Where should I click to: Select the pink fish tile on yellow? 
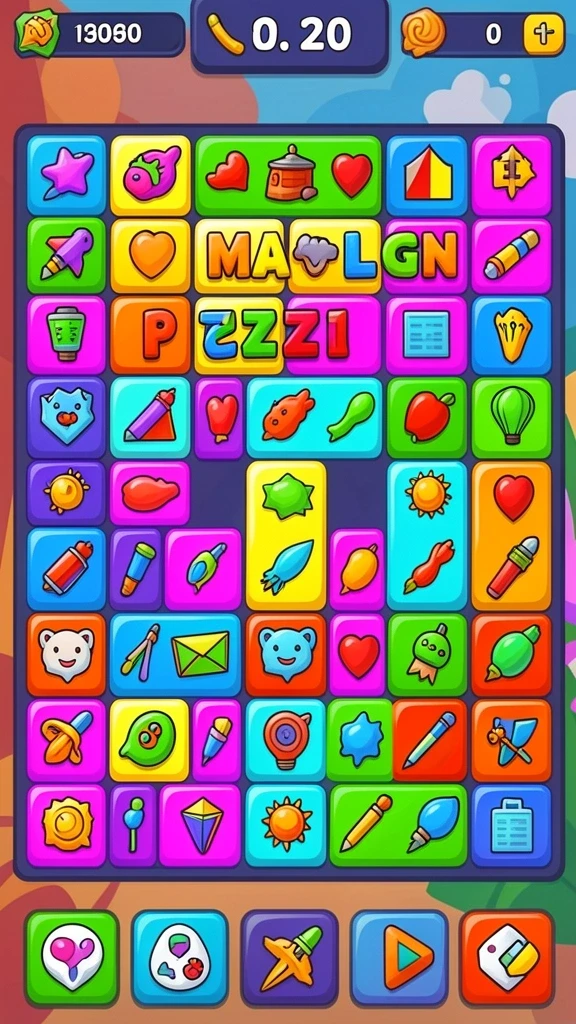pos(150,176)
